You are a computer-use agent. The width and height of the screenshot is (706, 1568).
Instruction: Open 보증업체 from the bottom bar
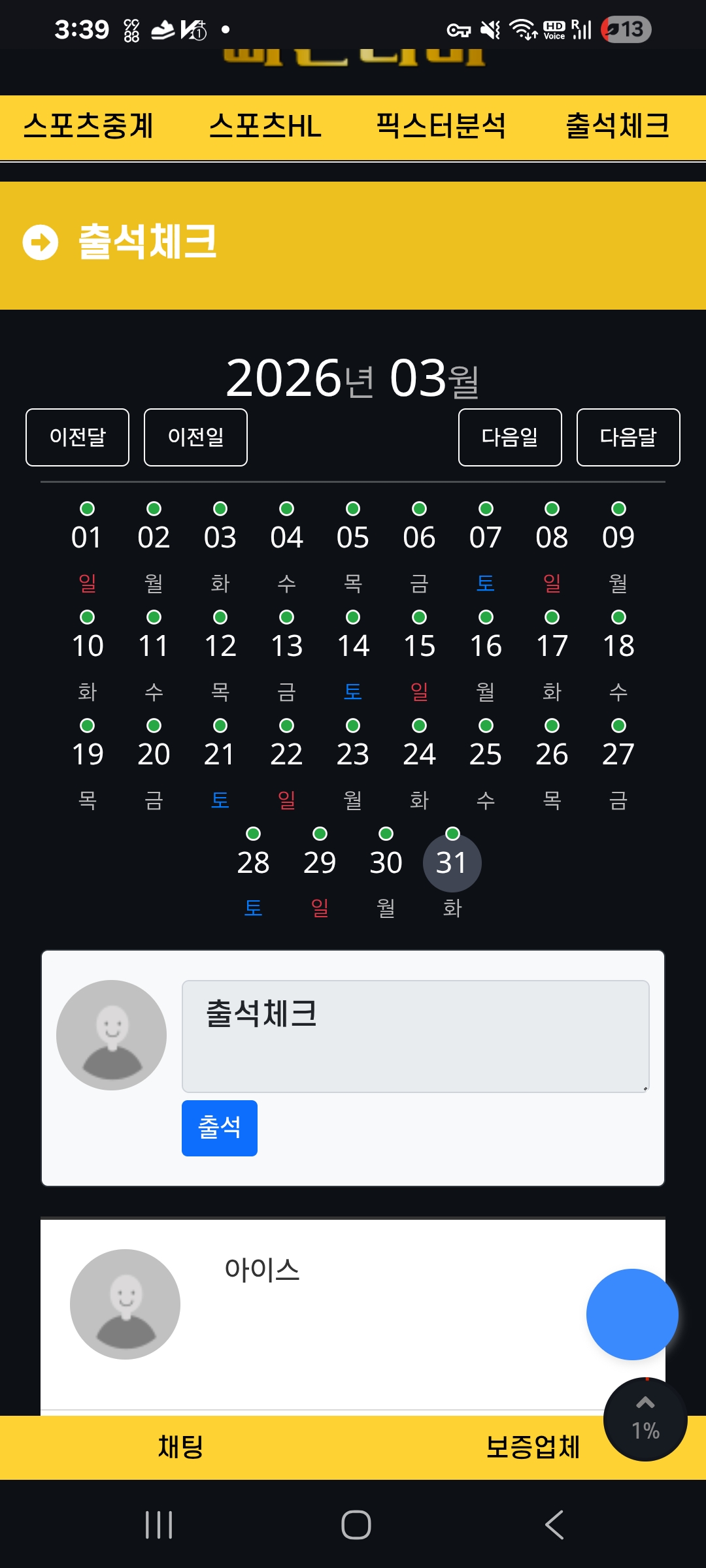tap(533, 1446)
